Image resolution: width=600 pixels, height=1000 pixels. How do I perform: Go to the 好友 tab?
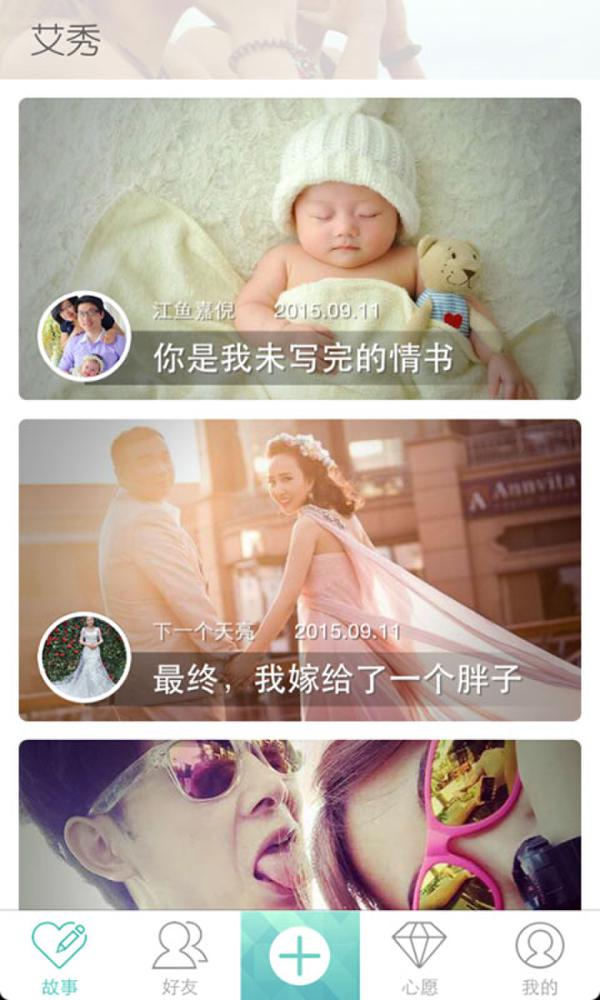[180, 957]
